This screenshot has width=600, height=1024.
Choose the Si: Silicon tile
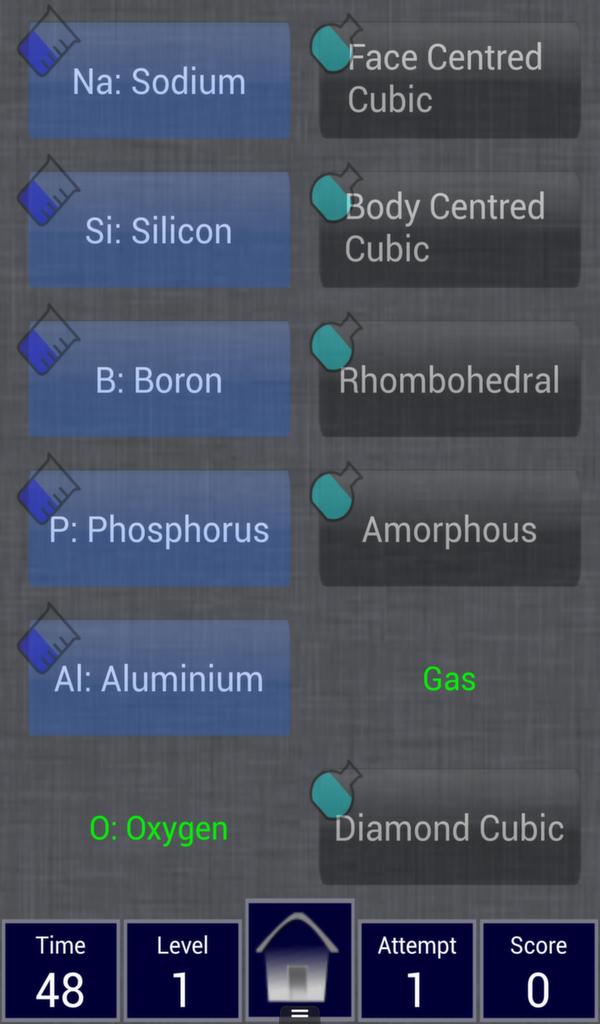[159, 231]
